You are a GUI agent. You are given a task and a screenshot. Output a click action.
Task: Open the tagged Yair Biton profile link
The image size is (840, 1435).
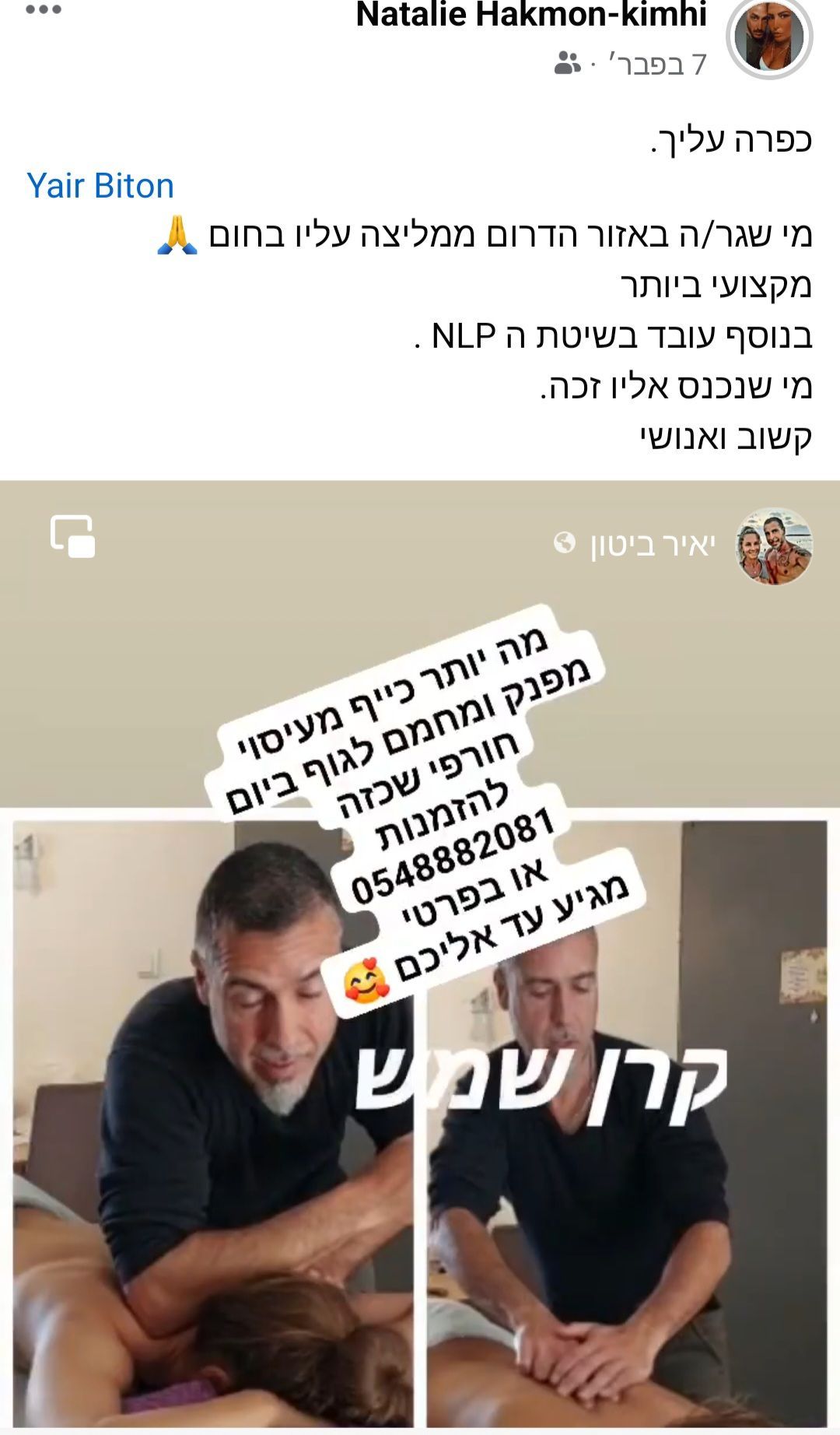coord(100,186)
